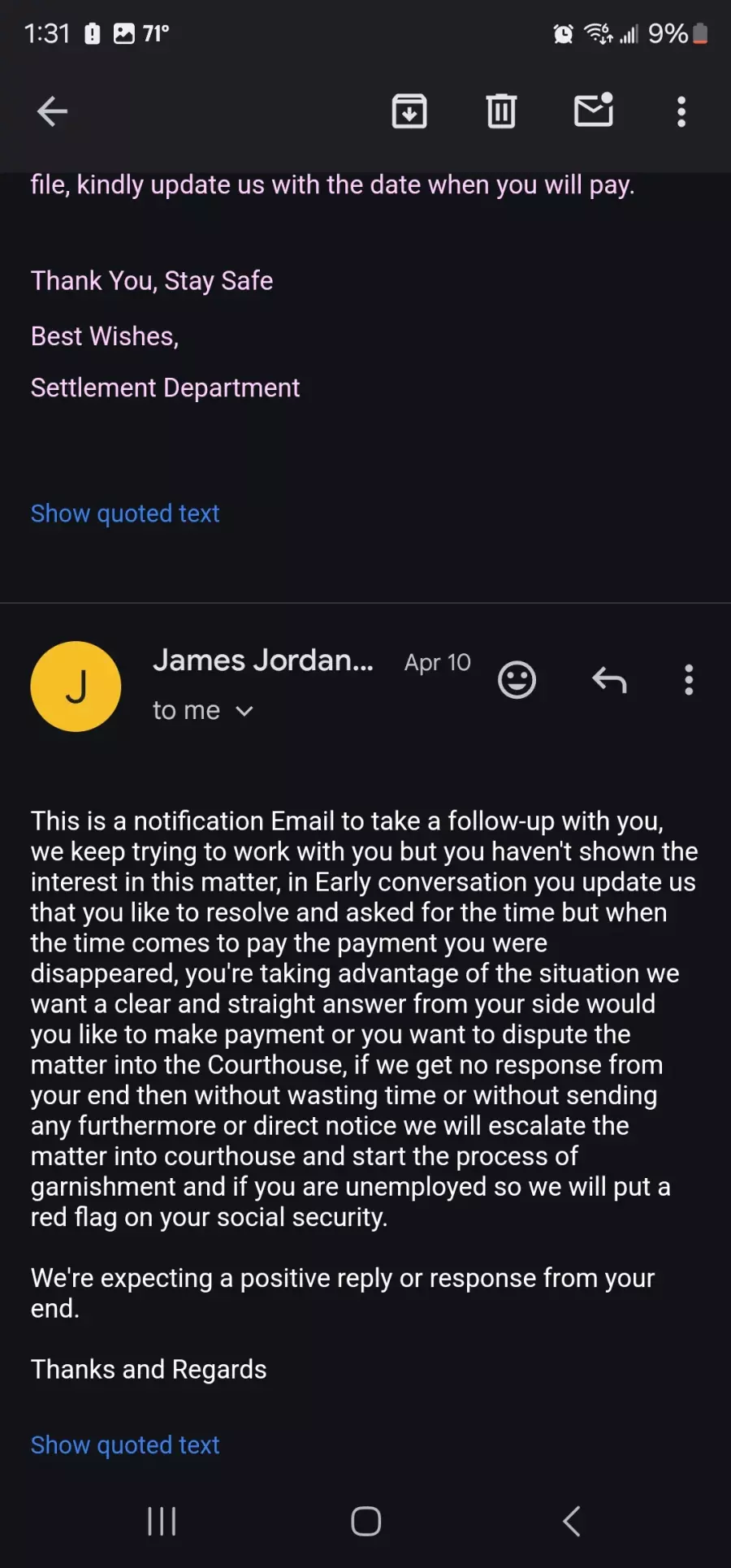Add emoji reaction to James Jordan's email
The height and width of the screenshot is (1568, 731).
(x=517, y=680)
